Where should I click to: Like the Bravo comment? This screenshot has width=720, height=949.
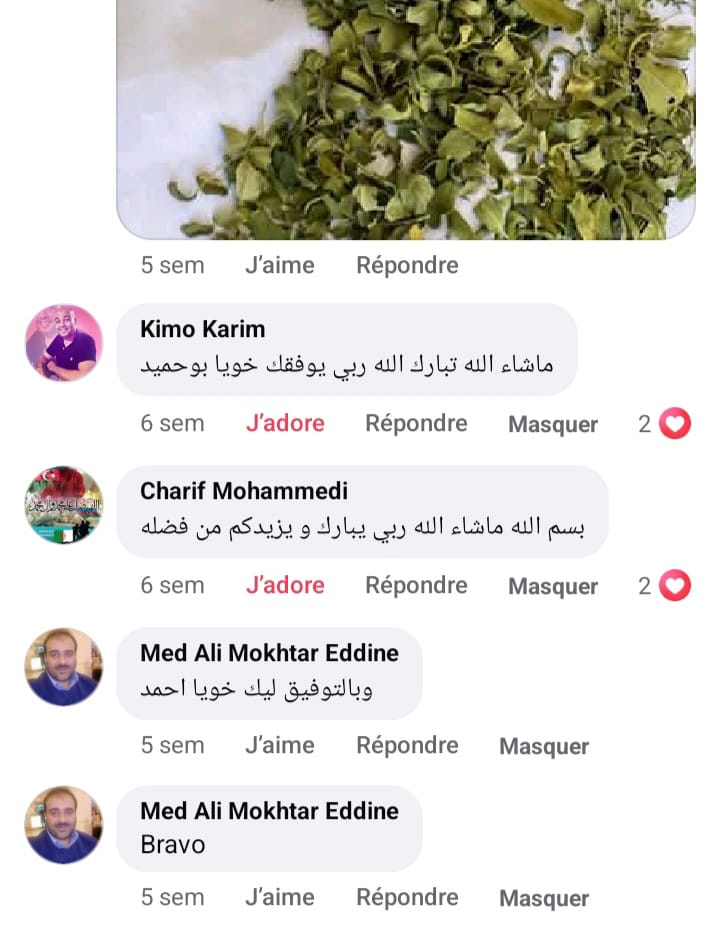click(x=279, y=897)
